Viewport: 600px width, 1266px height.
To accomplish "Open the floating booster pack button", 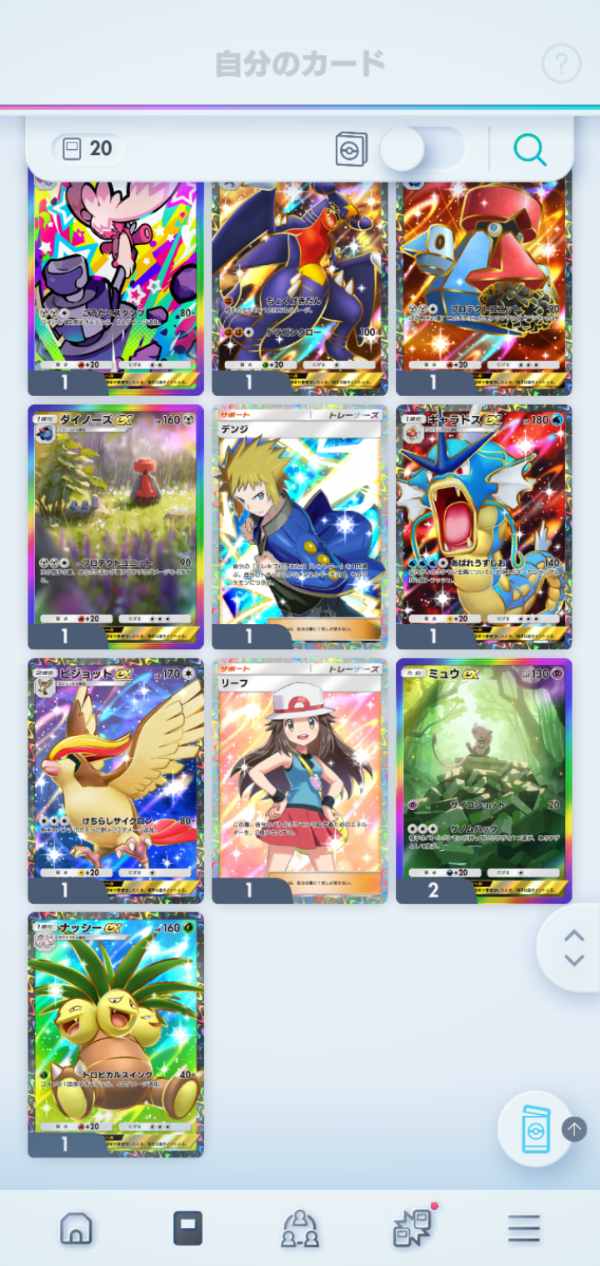I will tap(535, 1129).
